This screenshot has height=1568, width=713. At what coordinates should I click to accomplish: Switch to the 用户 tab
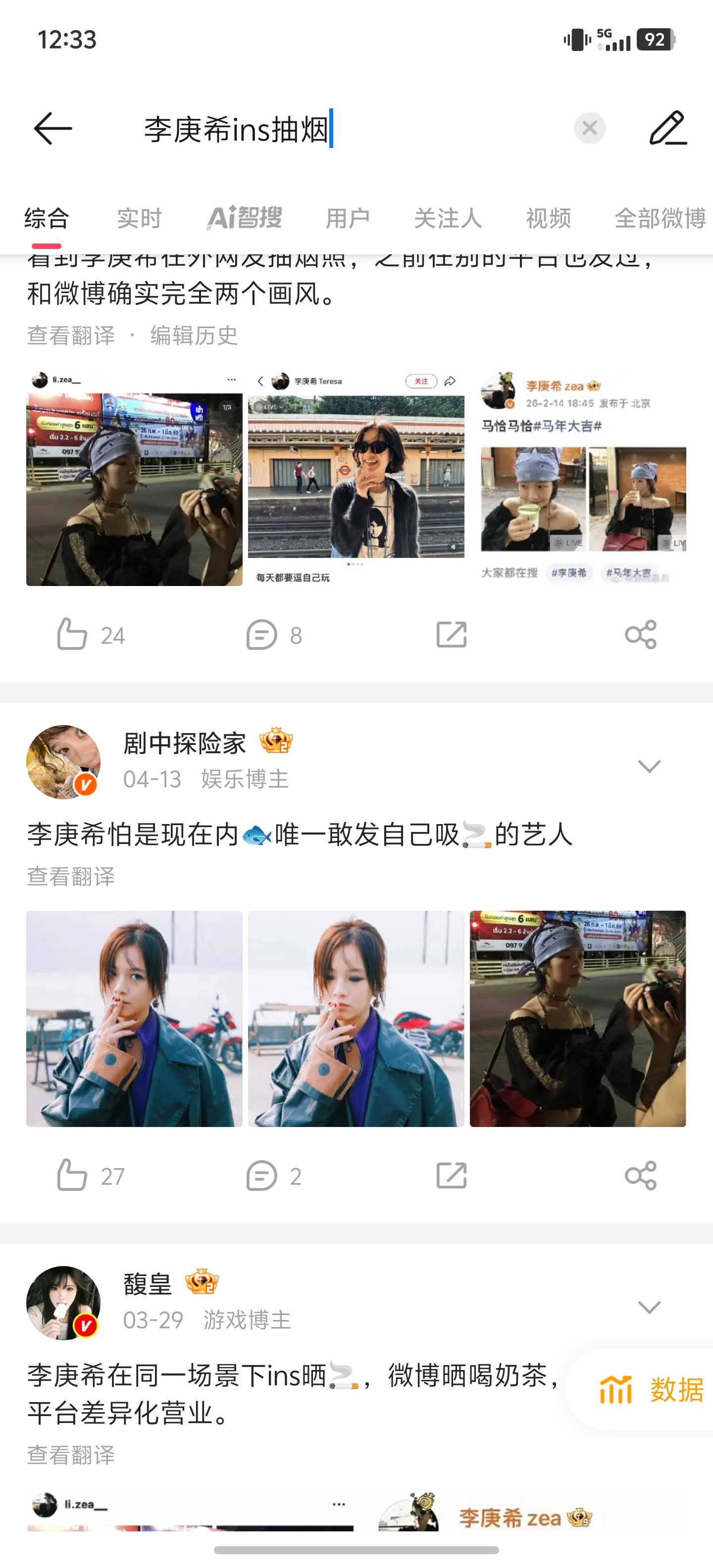348,218
